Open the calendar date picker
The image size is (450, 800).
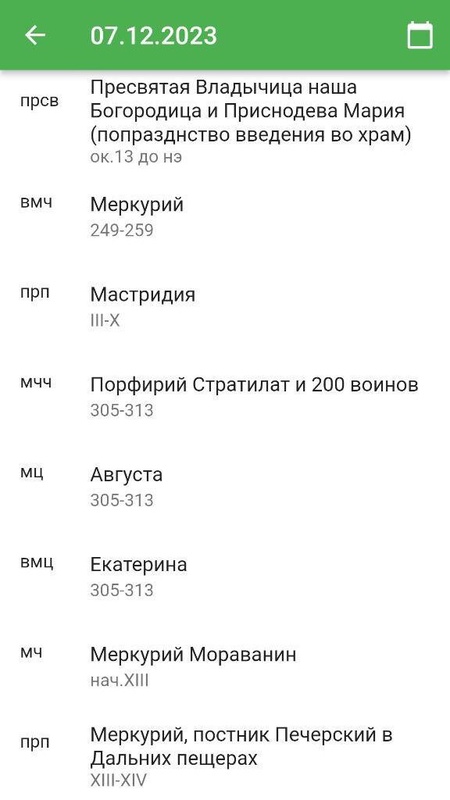point(420,35)
